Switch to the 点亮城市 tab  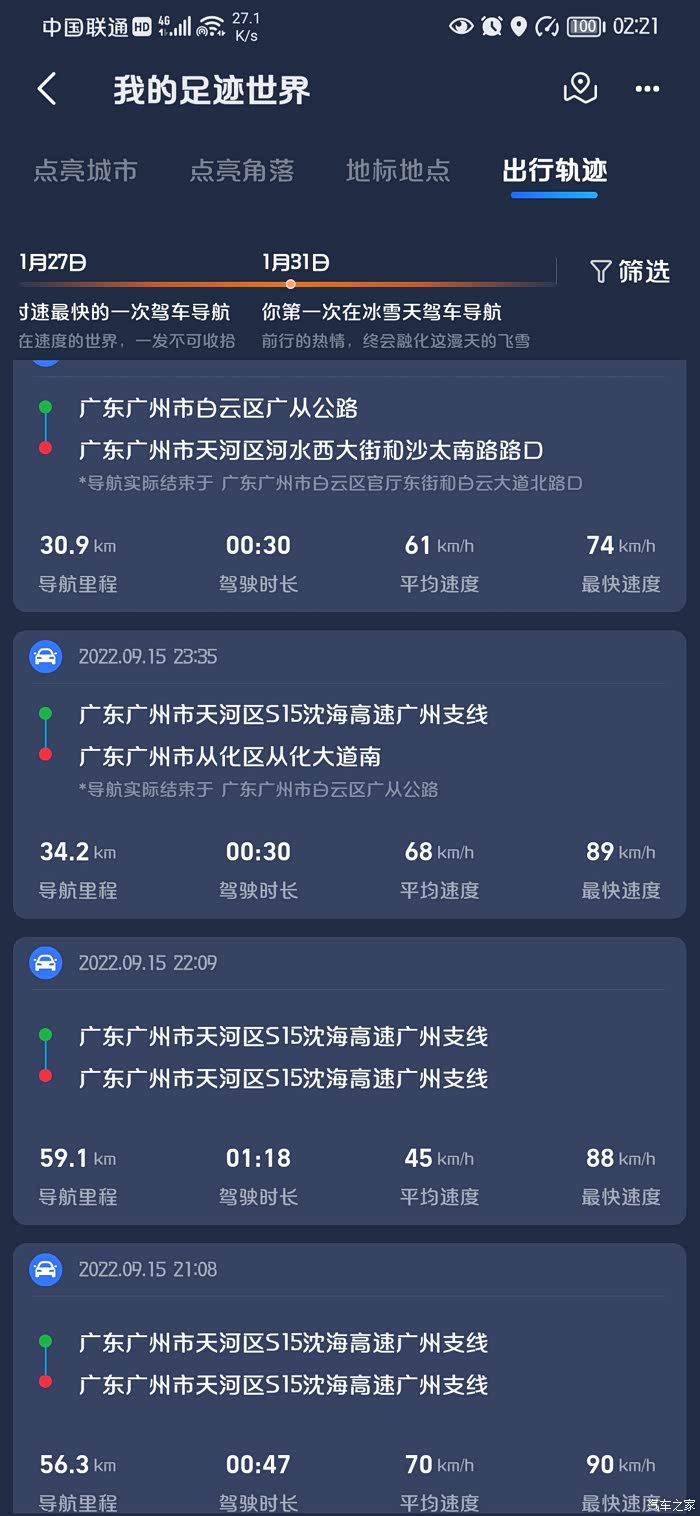[85, 170]
